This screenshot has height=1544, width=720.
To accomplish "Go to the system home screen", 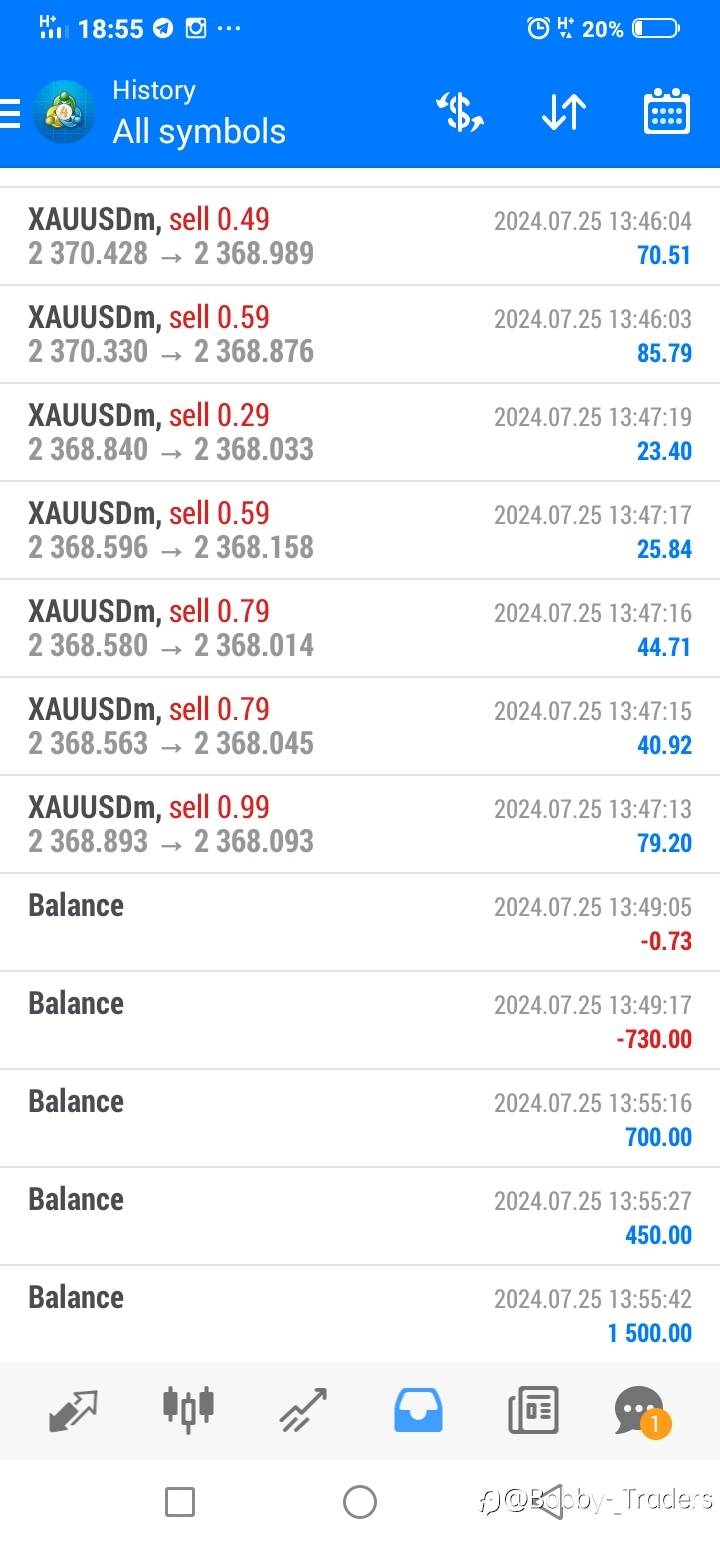I will pyautogui.click(x=359, y=1501).
